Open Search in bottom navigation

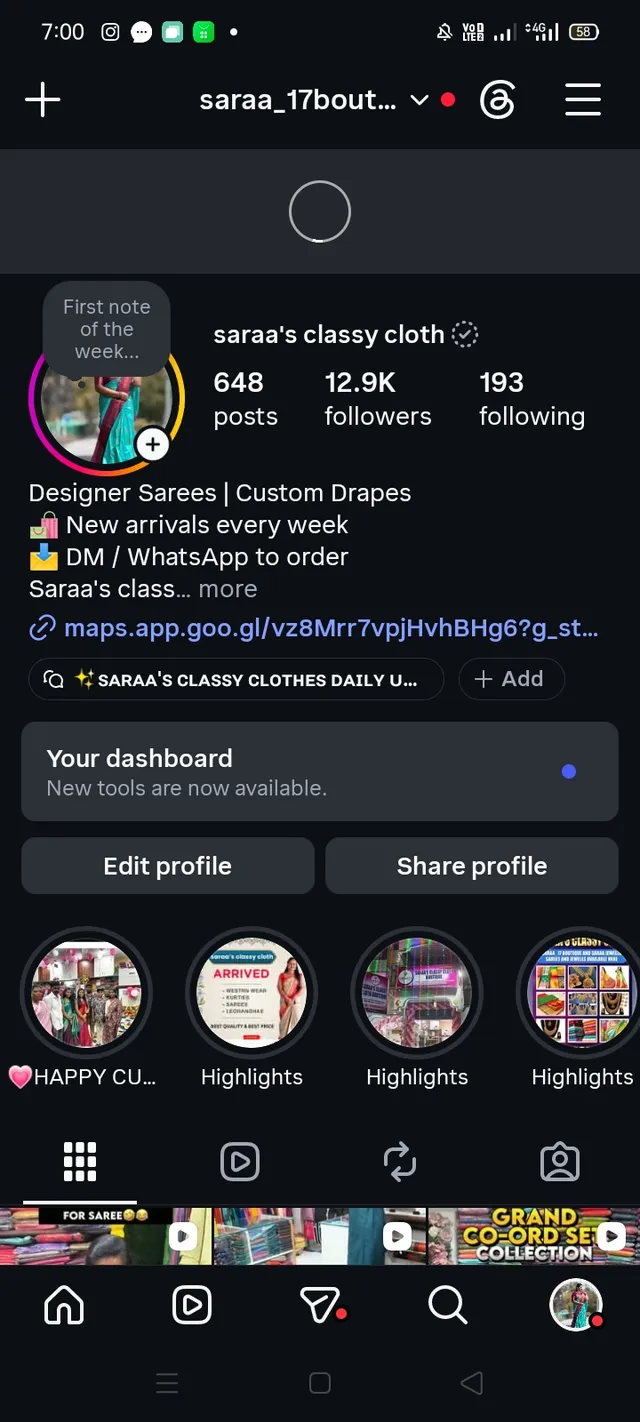[x=447, y=1305]
